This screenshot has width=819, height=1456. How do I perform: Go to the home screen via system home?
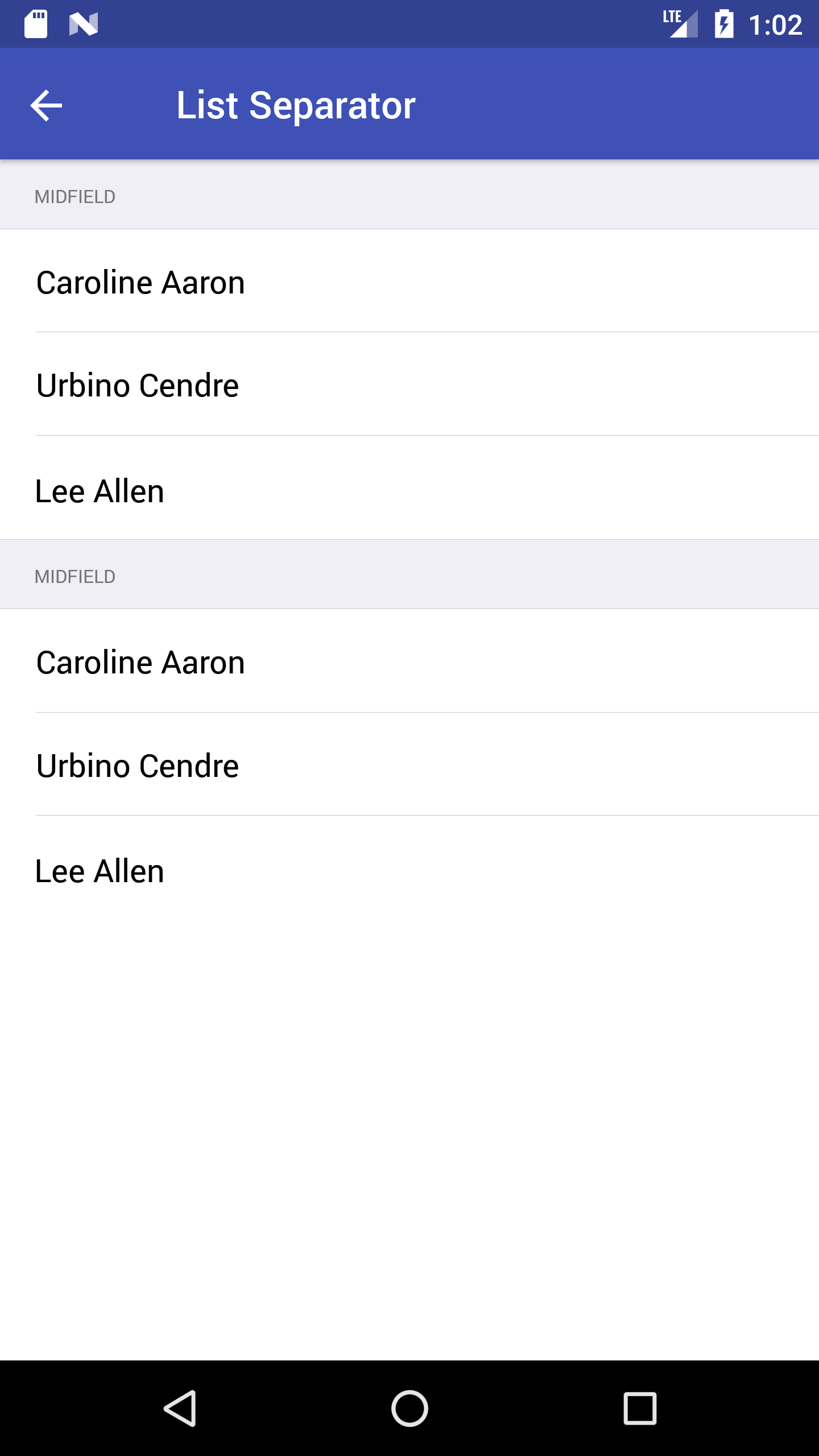(x=409, y=1408)
